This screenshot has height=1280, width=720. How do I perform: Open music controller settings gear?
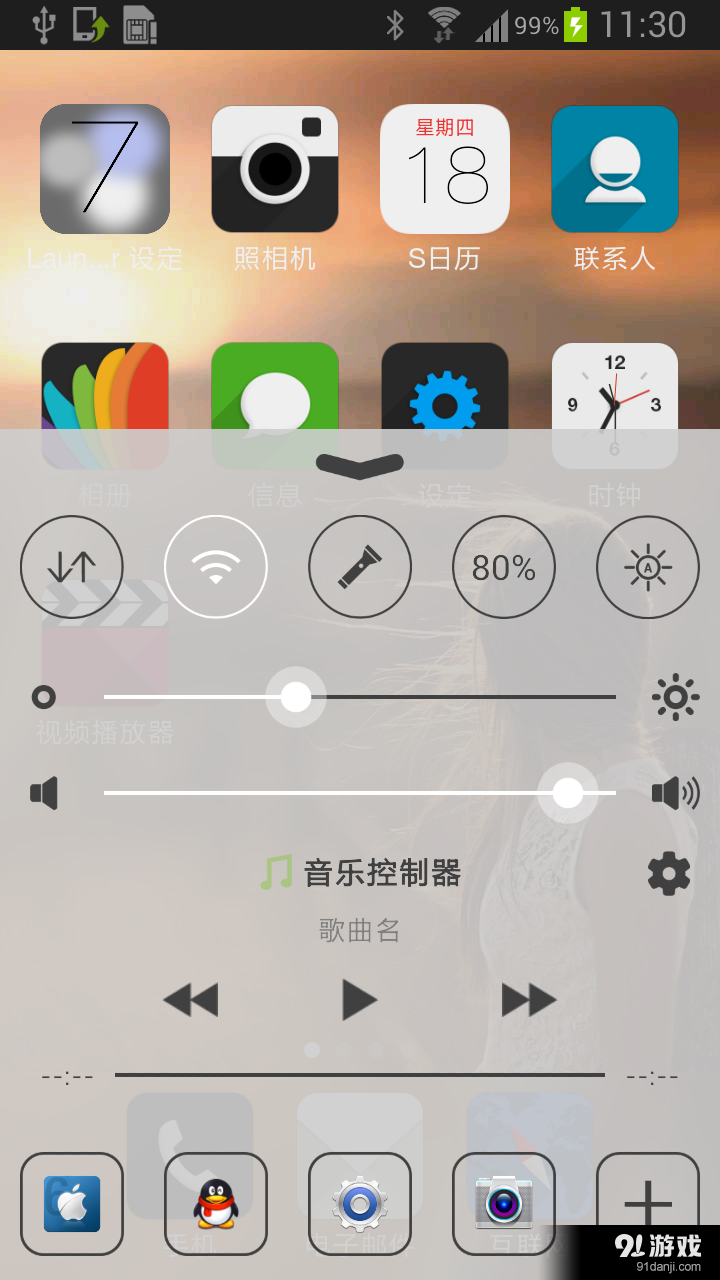click(x=669, y=874)
